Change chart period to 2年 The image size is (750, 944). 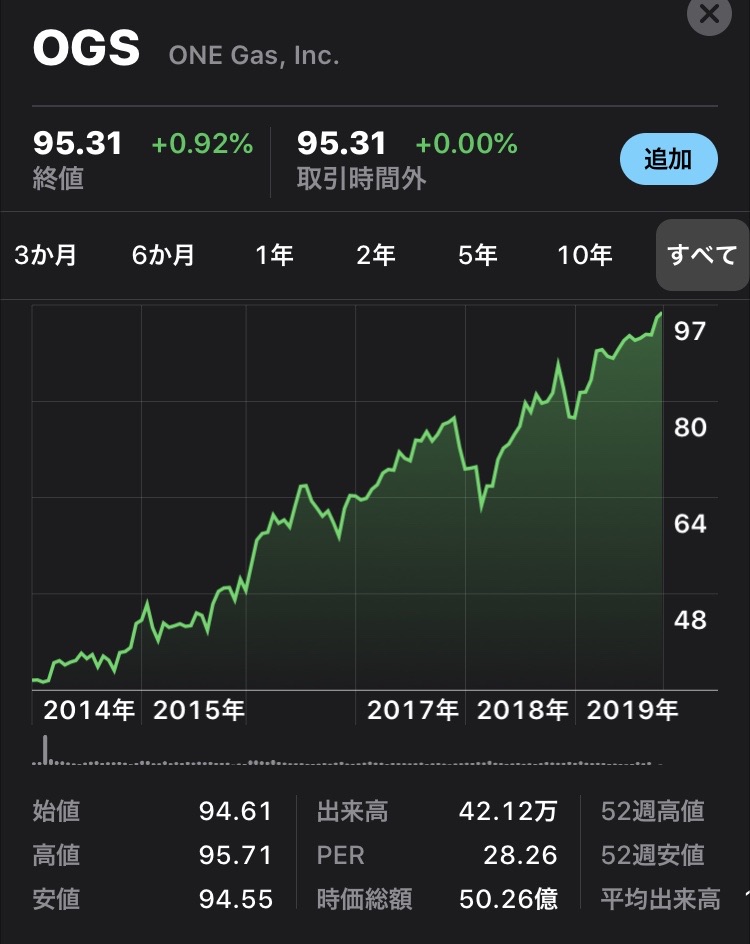coord(376,255)
